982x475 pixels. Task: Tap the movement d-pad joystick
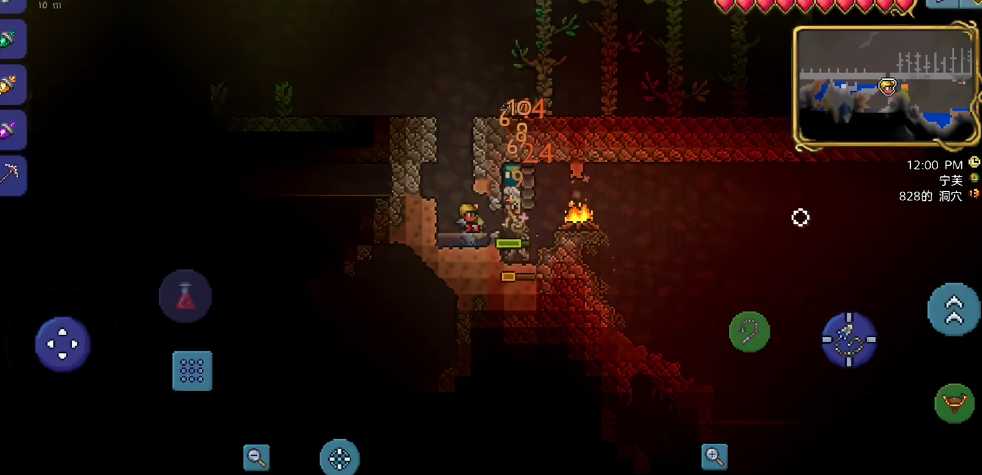[x=63, y=344]
